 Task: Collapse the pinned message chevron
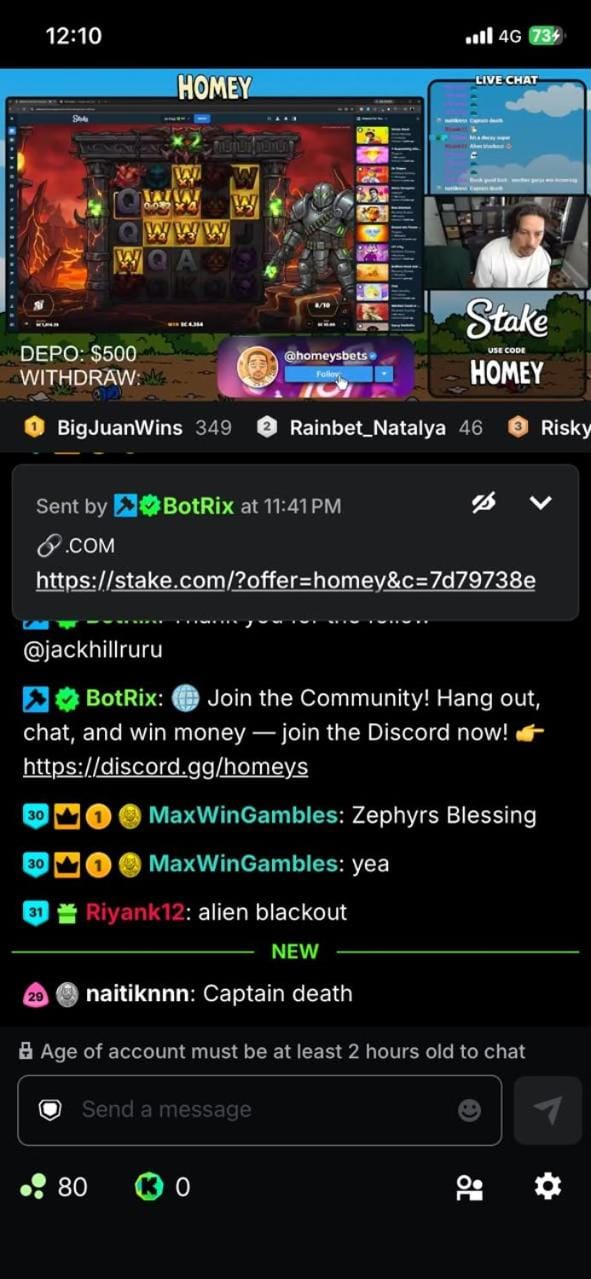[x=540, y=503]
